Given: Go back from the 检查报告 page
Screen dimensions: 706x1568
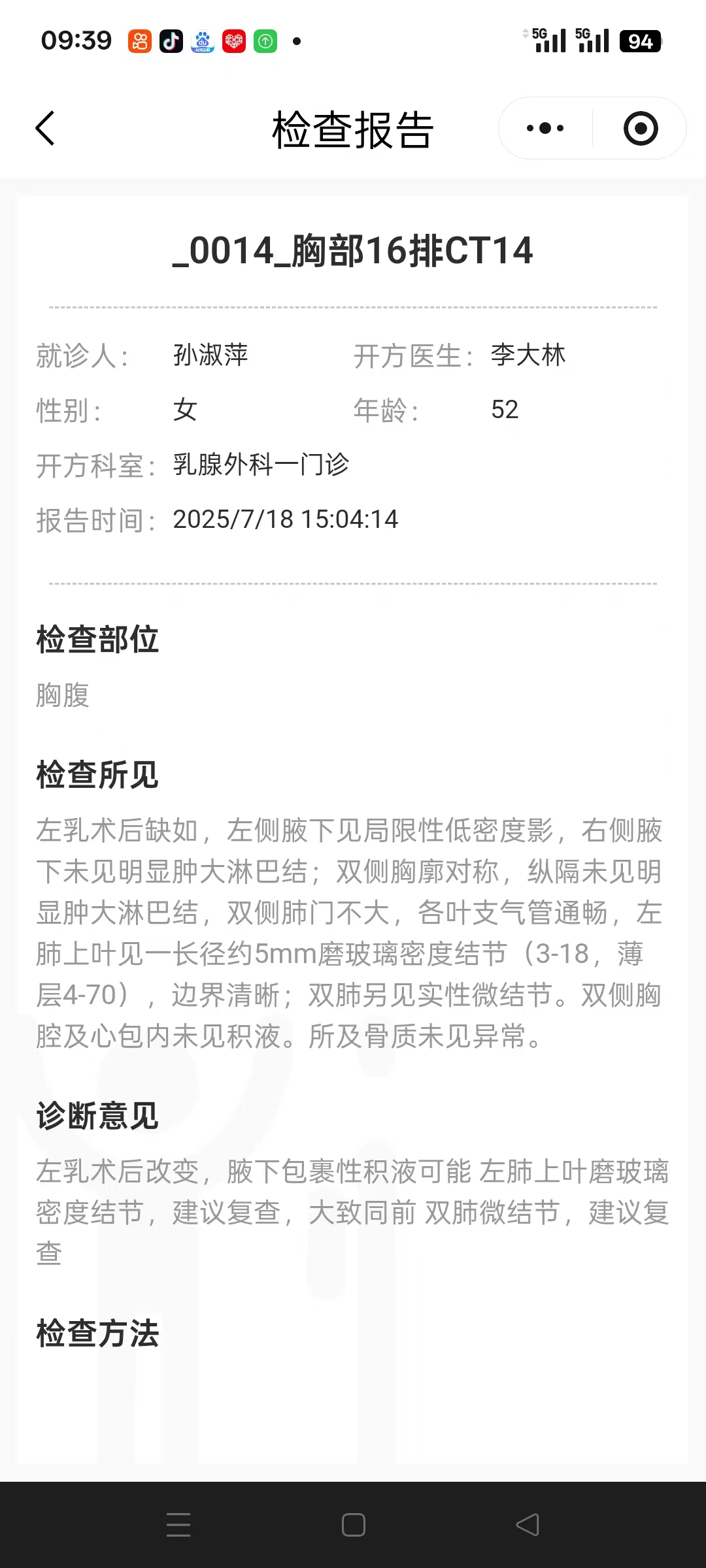Looking at the screenshot, I should click(44, 128).
